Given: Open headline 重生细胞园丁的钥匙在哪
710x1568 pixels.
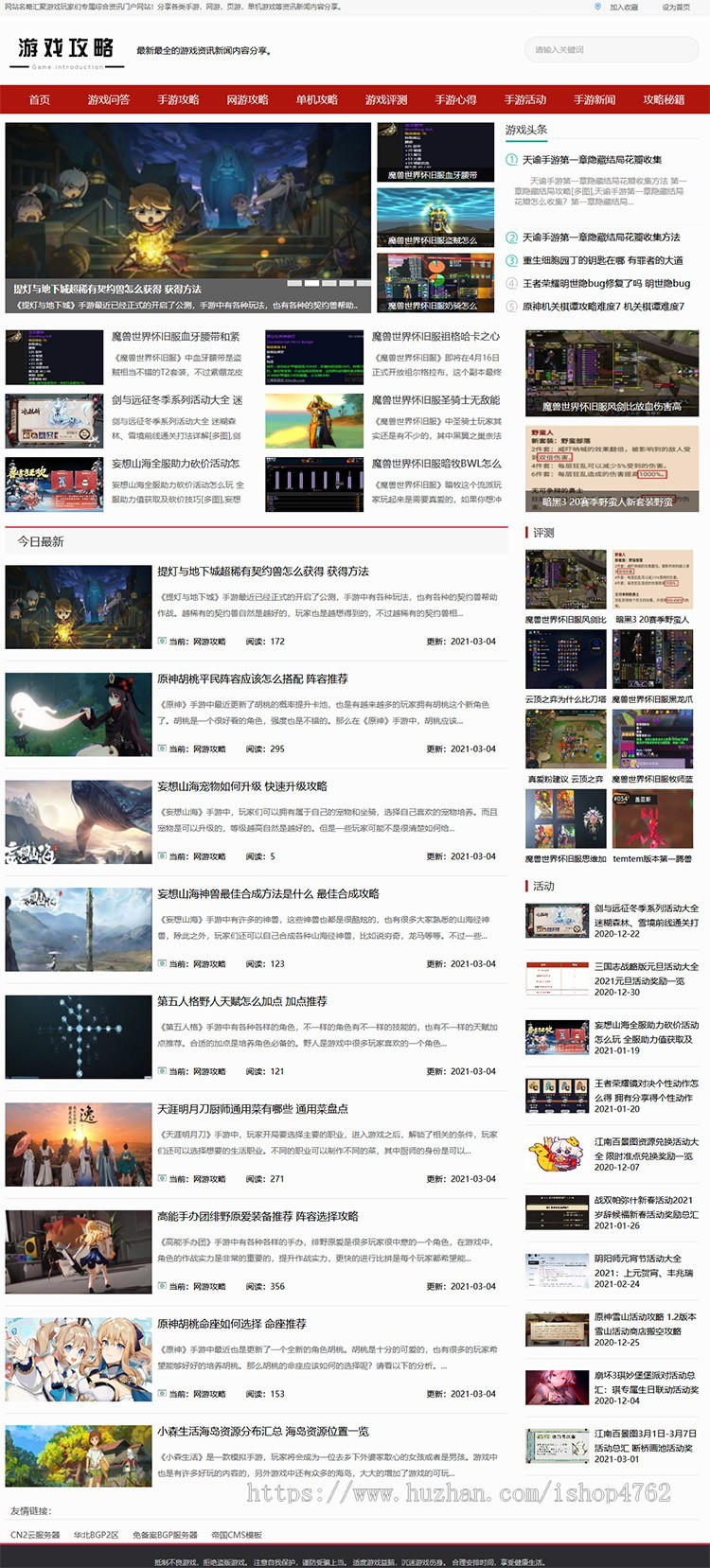Looking at the screenshot, I should [602, 260].
